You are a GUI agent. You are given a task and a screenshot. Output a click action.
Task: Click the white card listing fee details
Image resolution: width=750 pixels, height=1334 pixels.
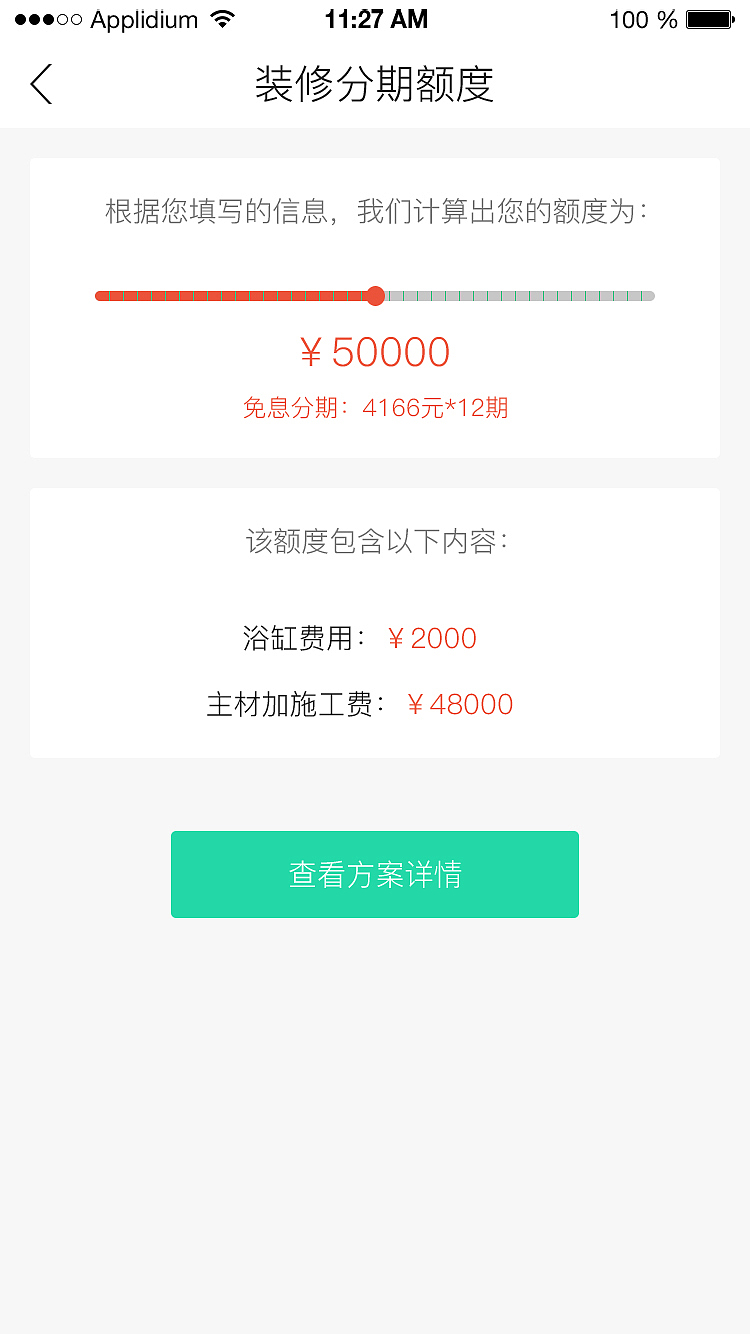pyautogui.click(x=375, y=620)
